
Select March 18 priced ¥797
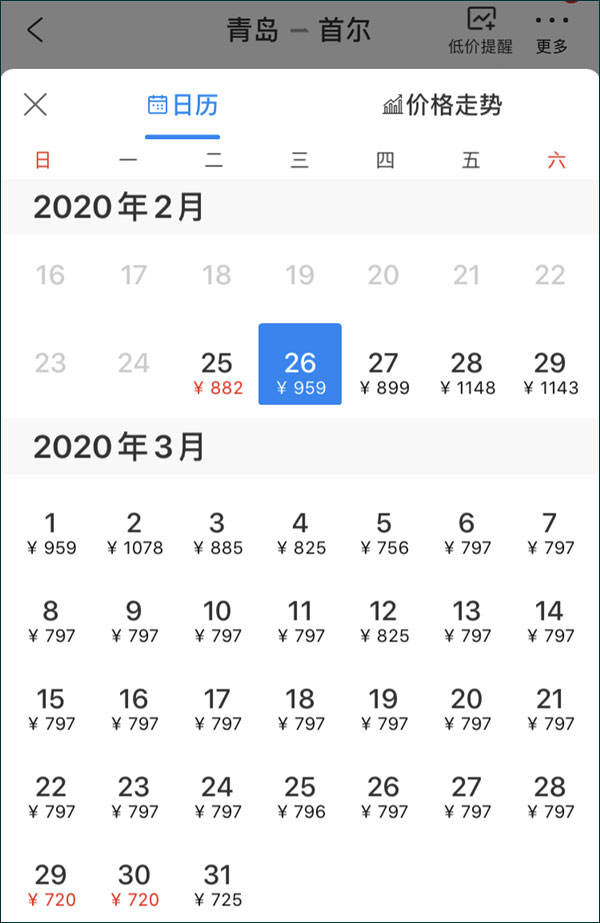click(300, 709)
